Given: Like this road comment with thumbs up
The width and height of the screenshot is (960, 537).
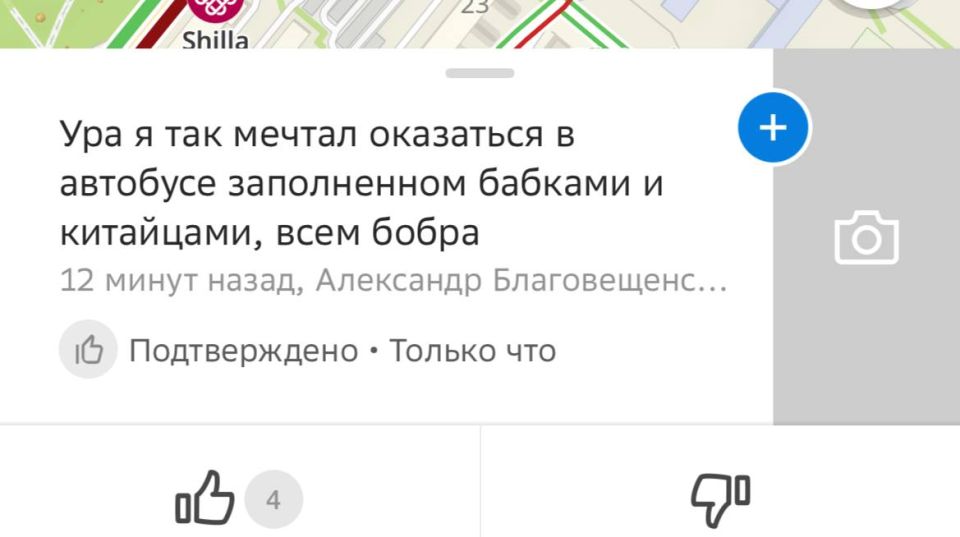Looking at the screenshot, I should click(x=205, y=498).
